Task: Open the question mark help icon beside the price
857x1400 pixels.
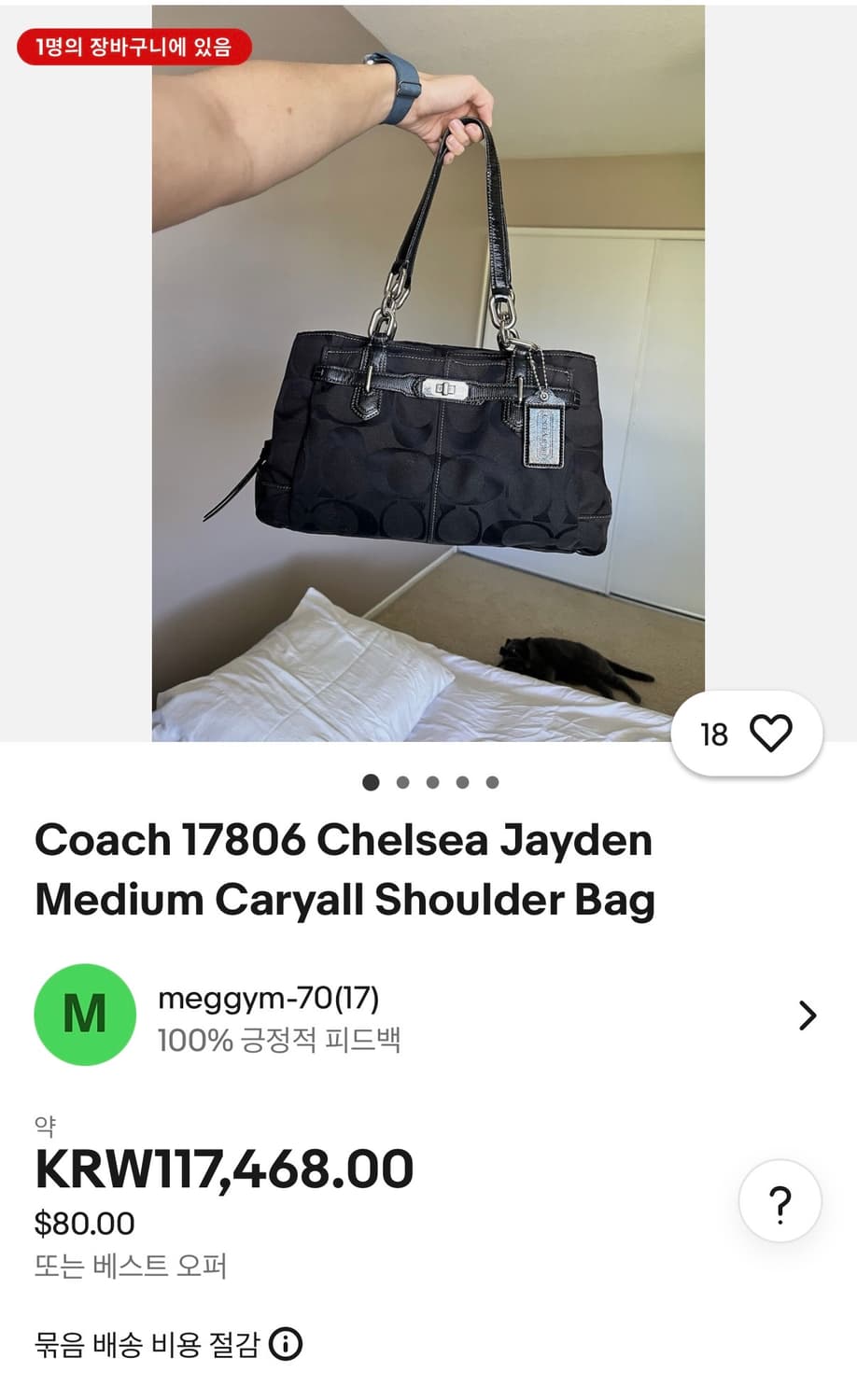Action: click(x=780, y=1203)
